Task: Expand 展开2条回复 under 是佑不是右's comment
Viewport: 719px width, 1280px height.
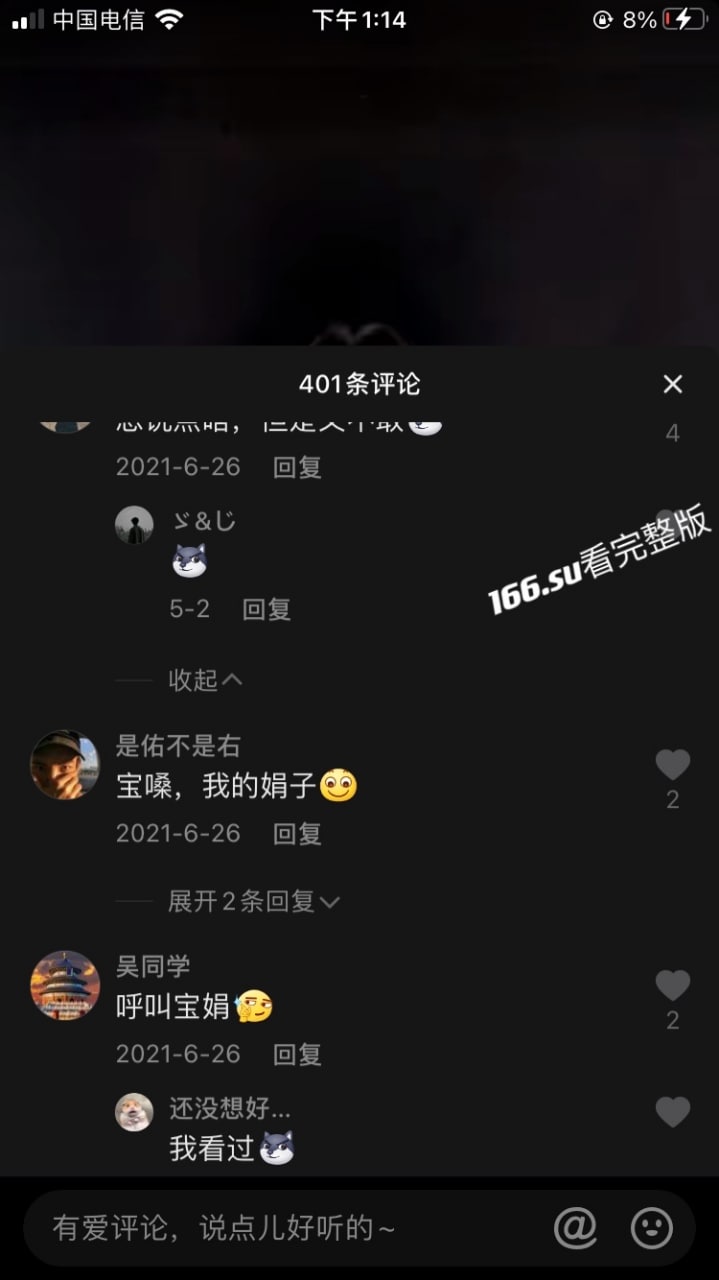Action: (254, 901)
